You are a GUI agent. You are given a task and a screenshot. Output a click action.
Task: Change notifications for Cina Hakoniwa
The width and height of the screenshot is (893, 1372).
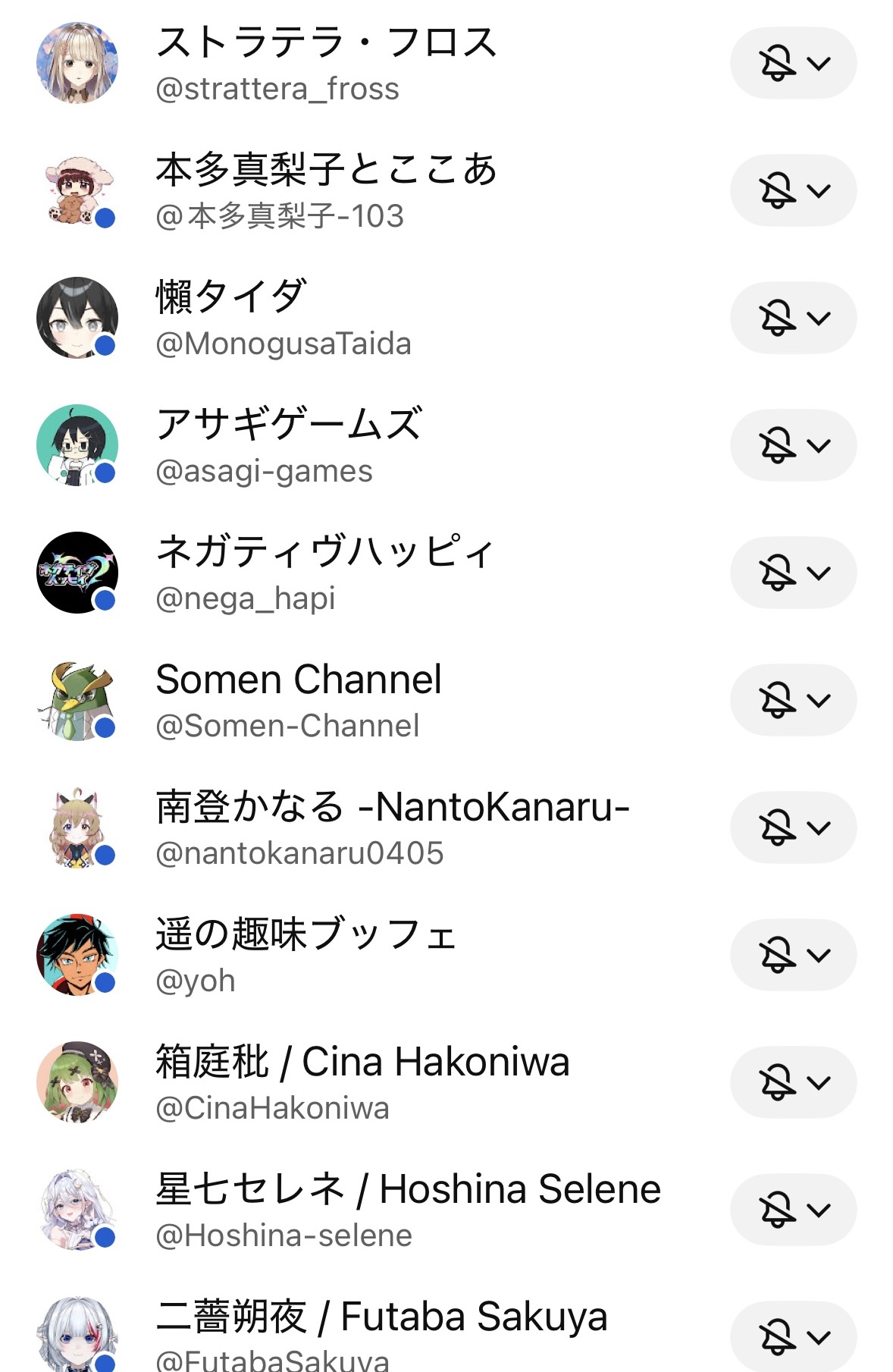point(793,1082)
